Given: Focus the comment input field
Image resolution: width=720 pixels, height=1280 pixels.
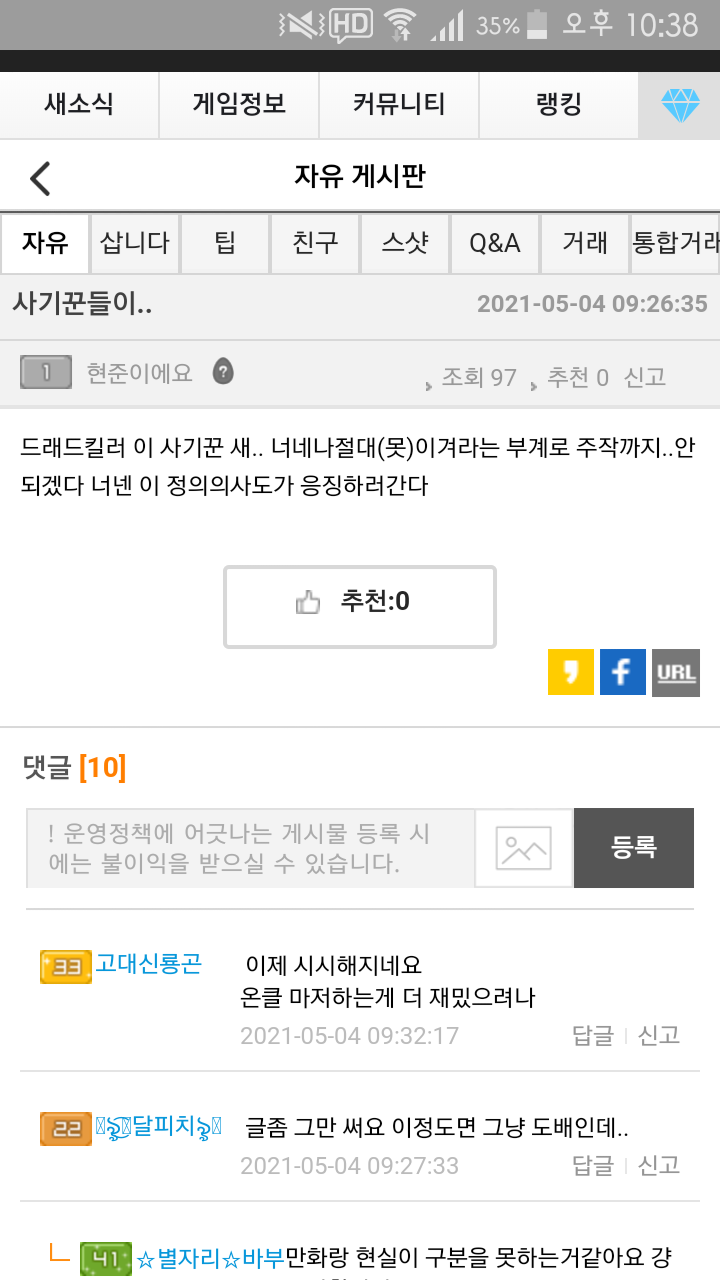Looking at the screenshot, I should click(x=250, y=848).
